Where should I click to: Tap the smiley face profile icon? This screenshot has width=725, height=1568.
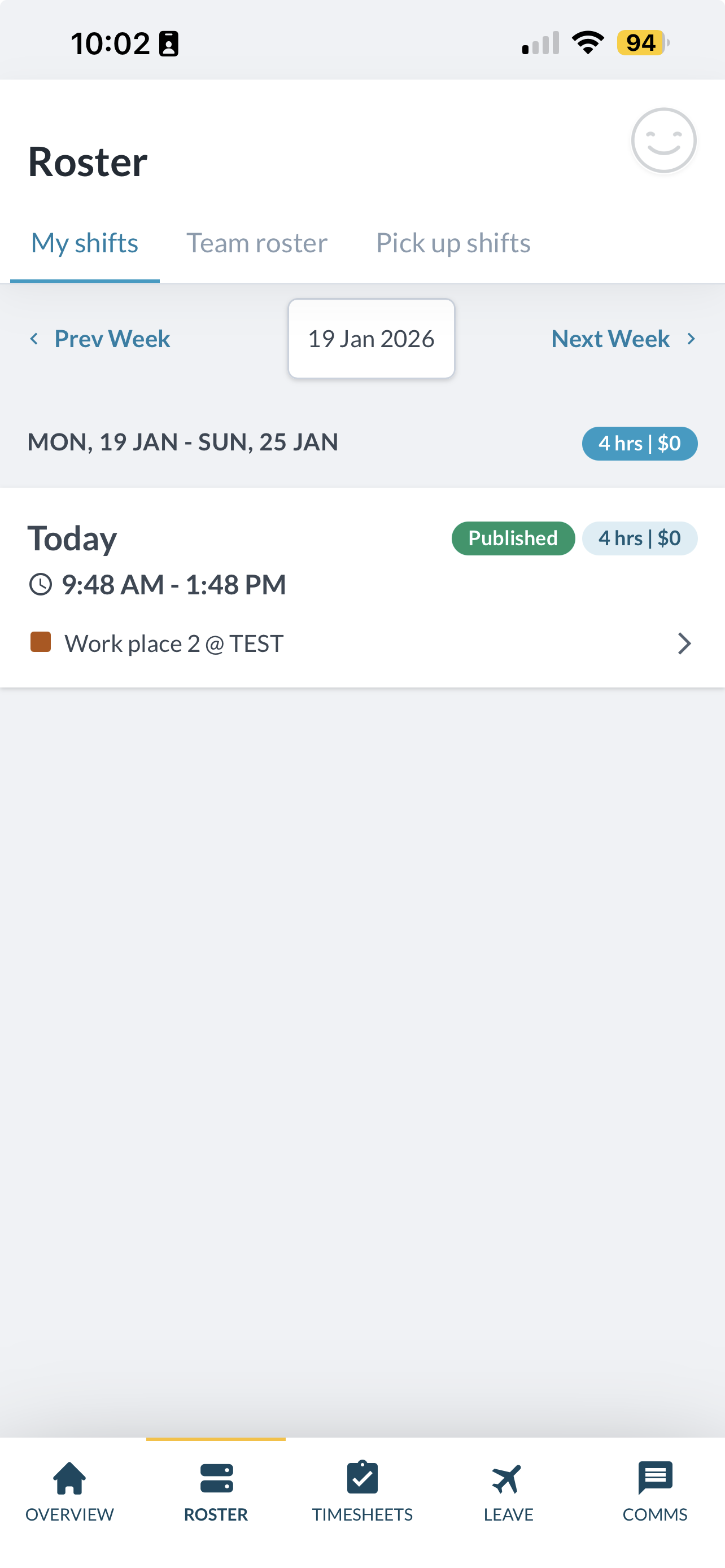click(x=663, y=141)
